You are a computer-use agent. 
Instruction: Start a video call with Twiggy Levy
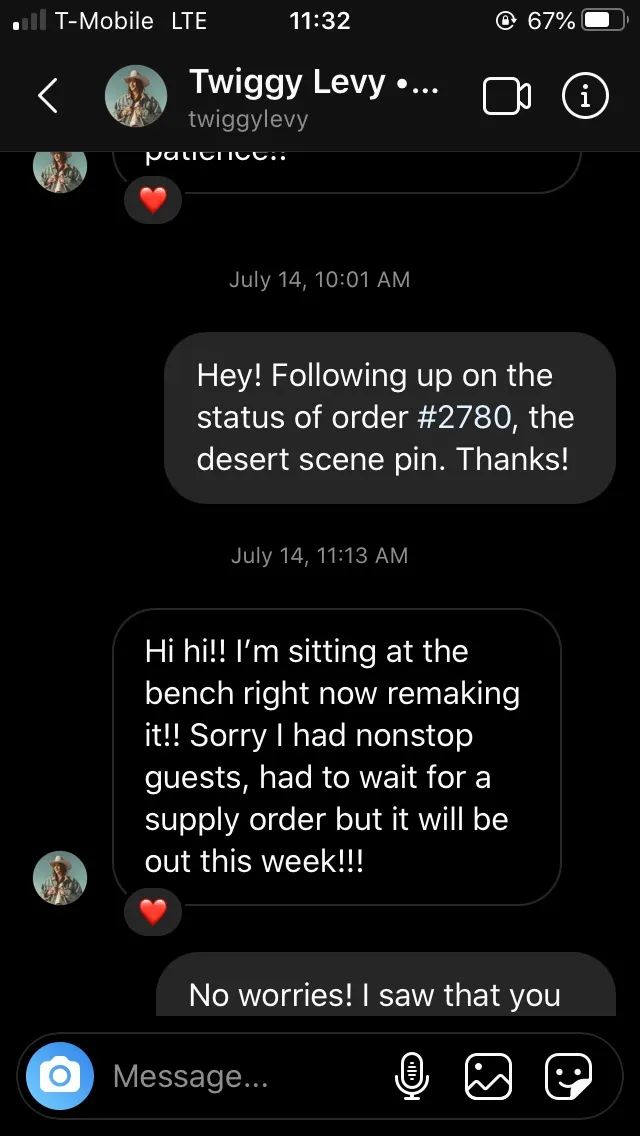[507, 96]
